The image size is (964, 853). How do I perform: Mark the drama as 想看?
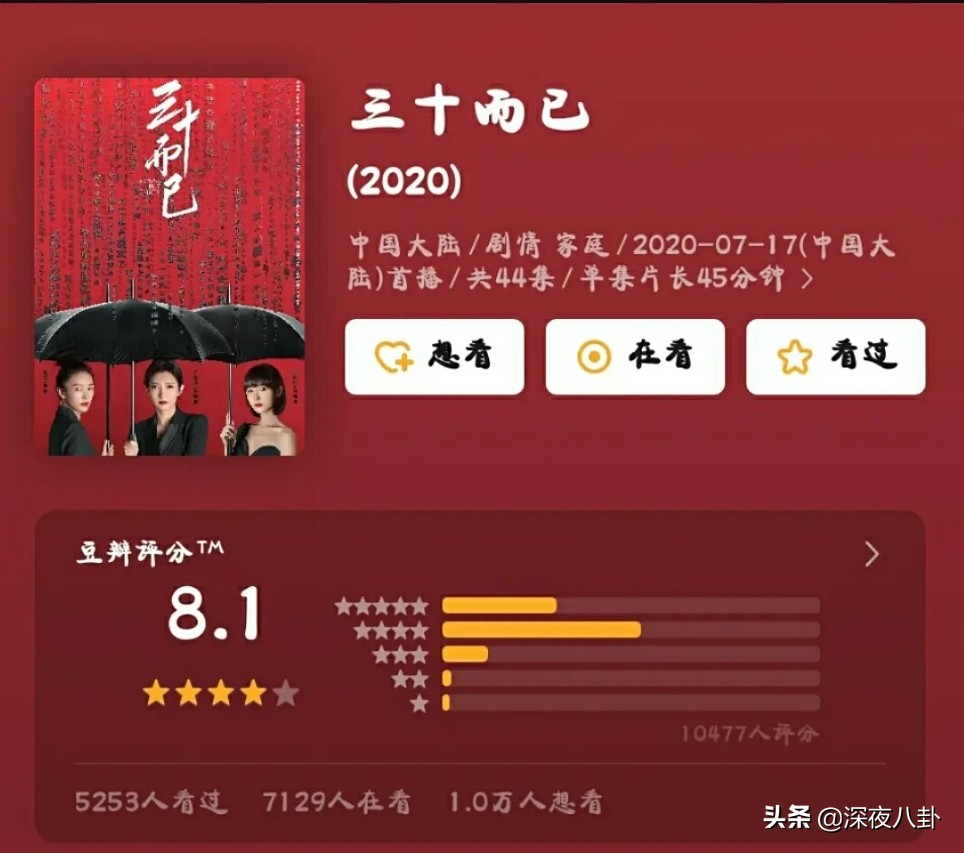434,357
